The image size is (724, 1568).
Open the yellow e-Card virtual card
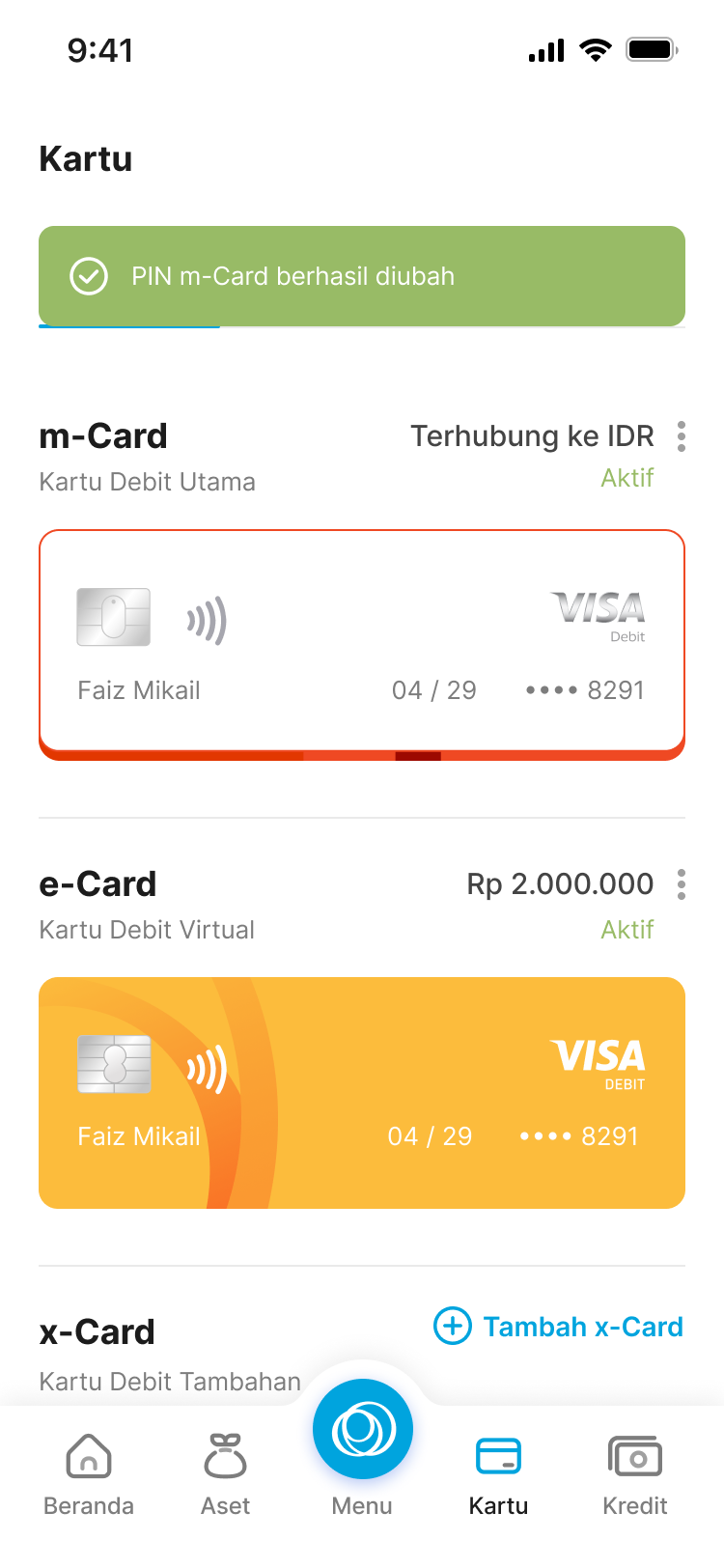point(362,1092)
